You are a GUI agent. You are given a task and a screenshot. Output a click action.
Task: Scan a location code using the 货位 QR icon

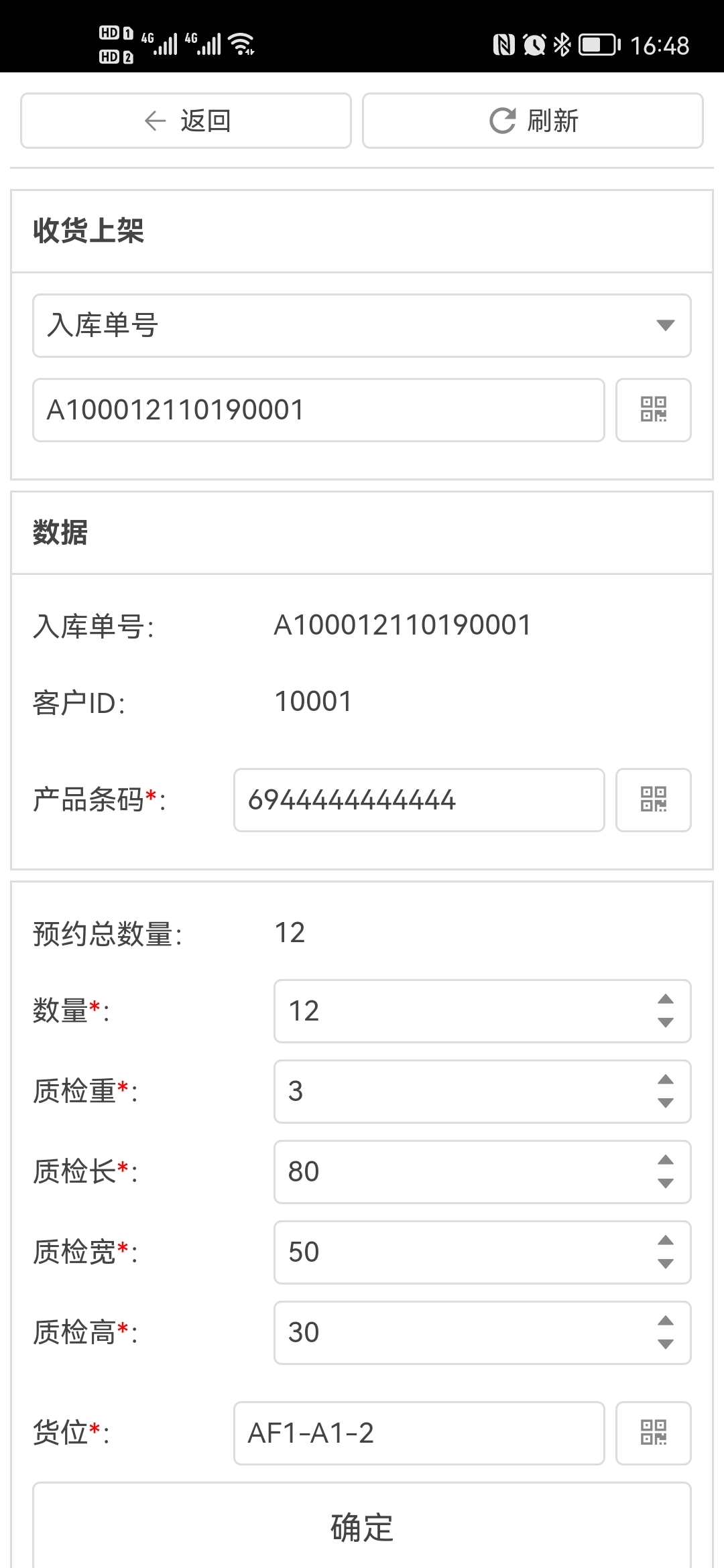(x=654, y=1434)
